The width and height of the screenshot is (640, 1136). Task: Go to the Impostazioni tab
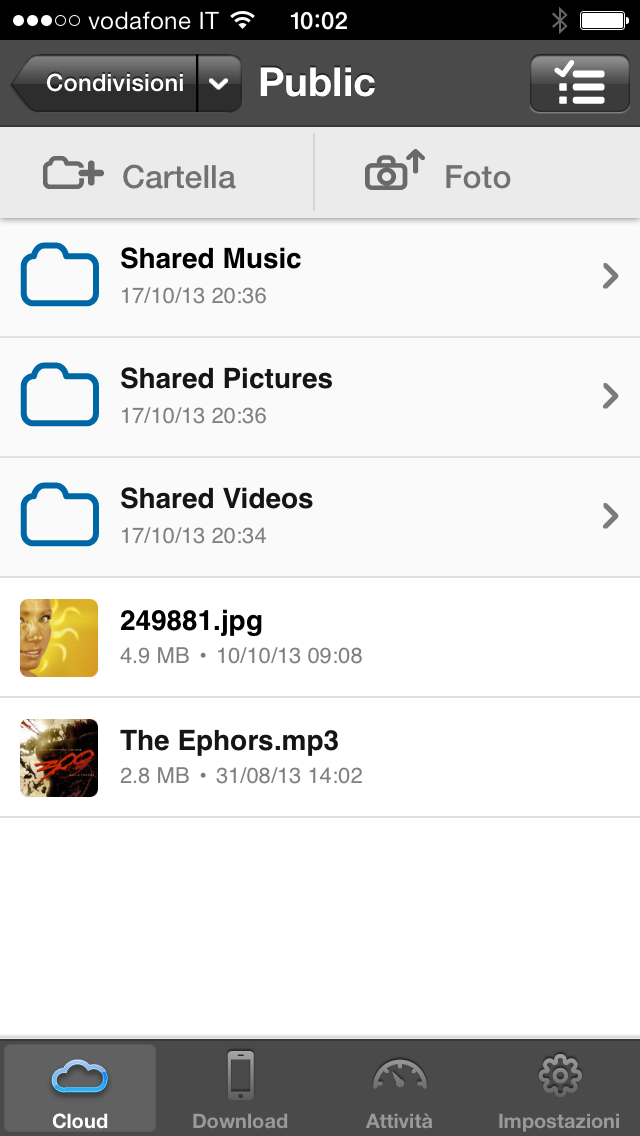click(559, 1089)
